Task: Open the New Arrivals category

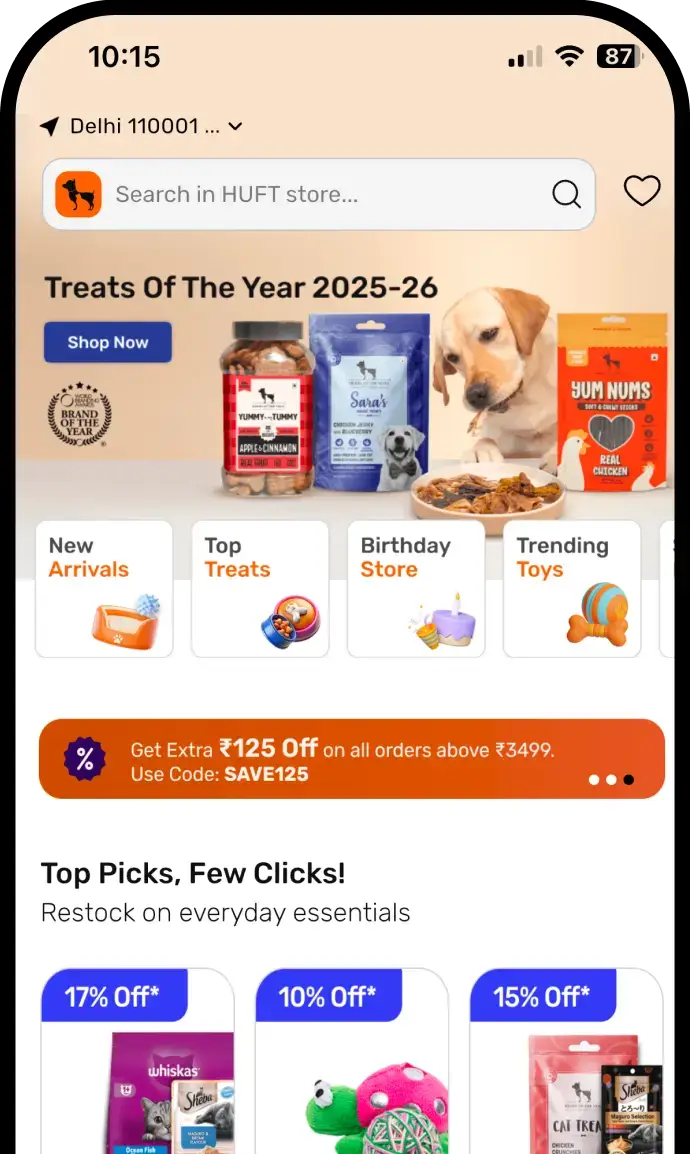Action: click(104, 588)
